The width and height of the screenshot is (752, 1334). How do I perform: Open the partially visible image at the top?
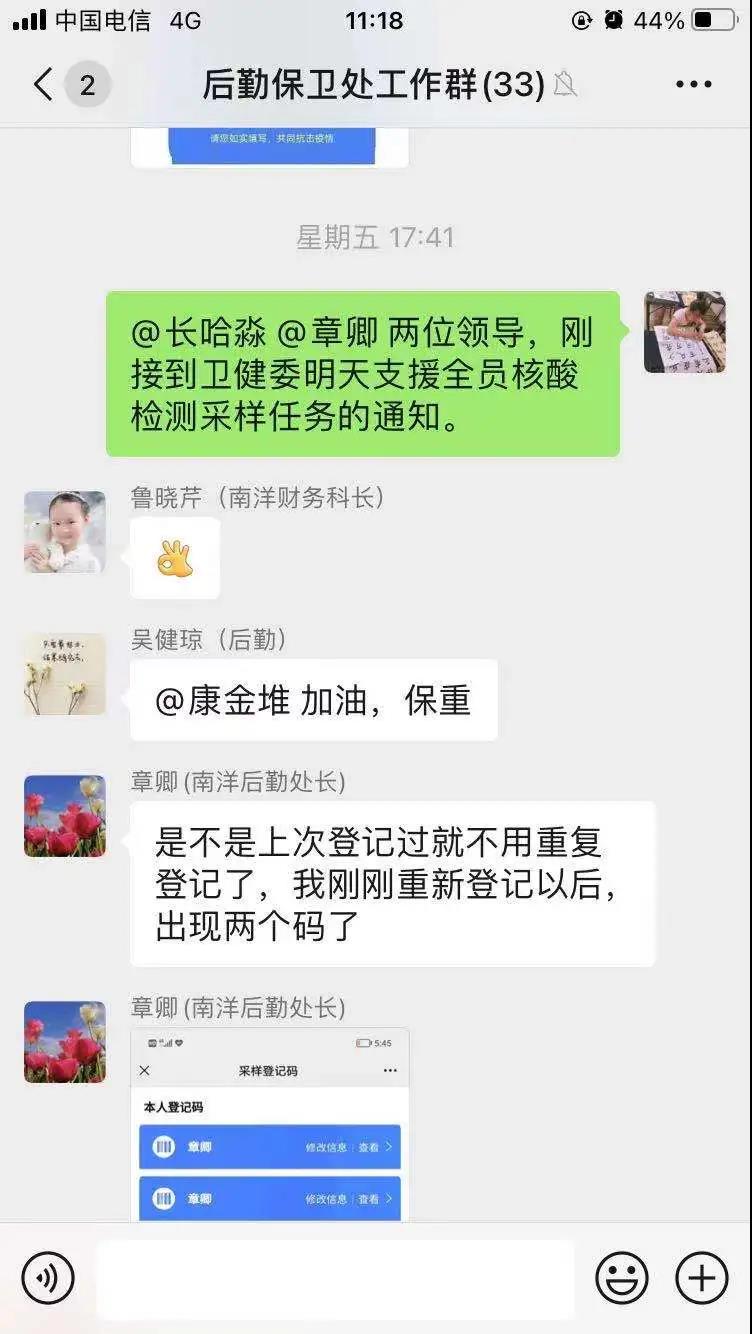tap(269, 146)
